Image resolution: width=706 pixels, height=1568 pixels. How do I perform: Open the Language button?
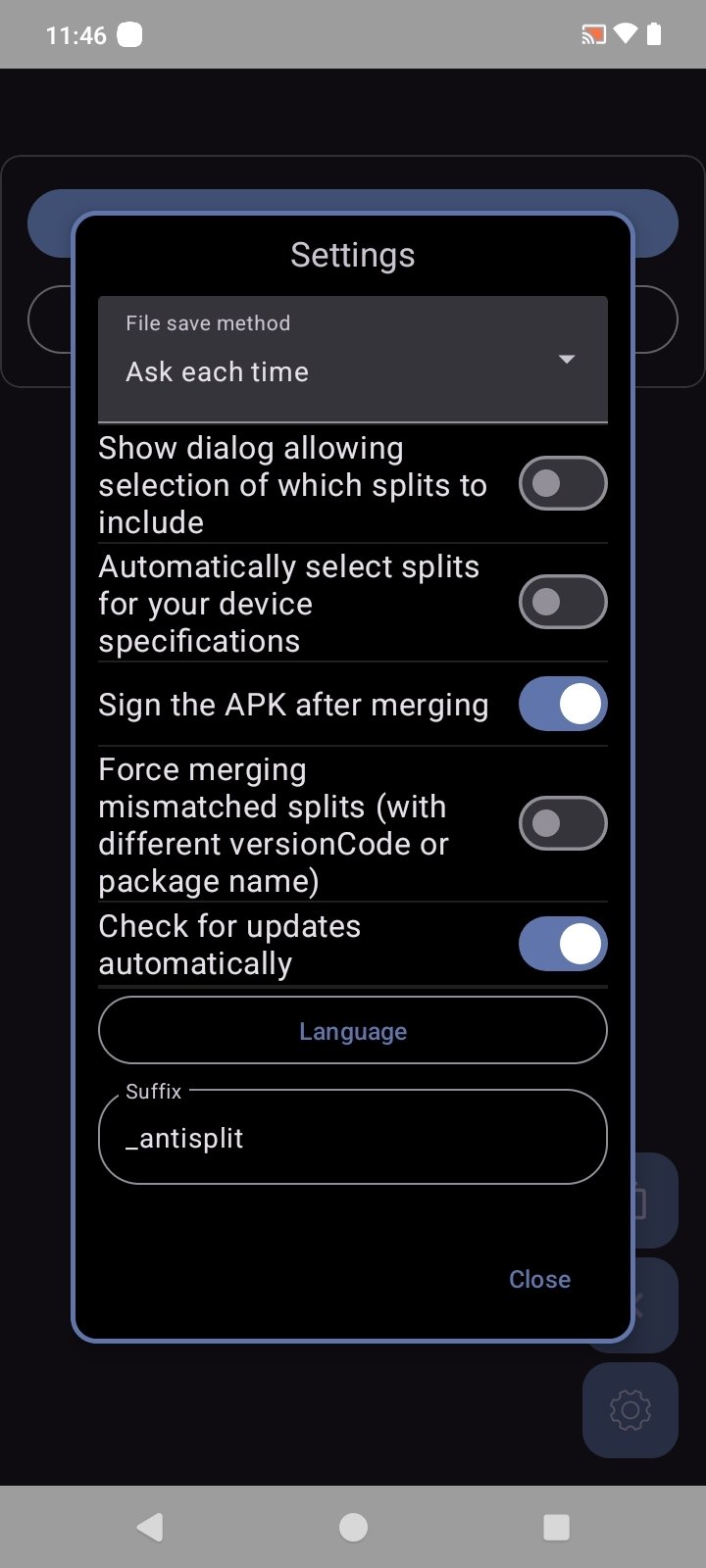[353, 1031]
